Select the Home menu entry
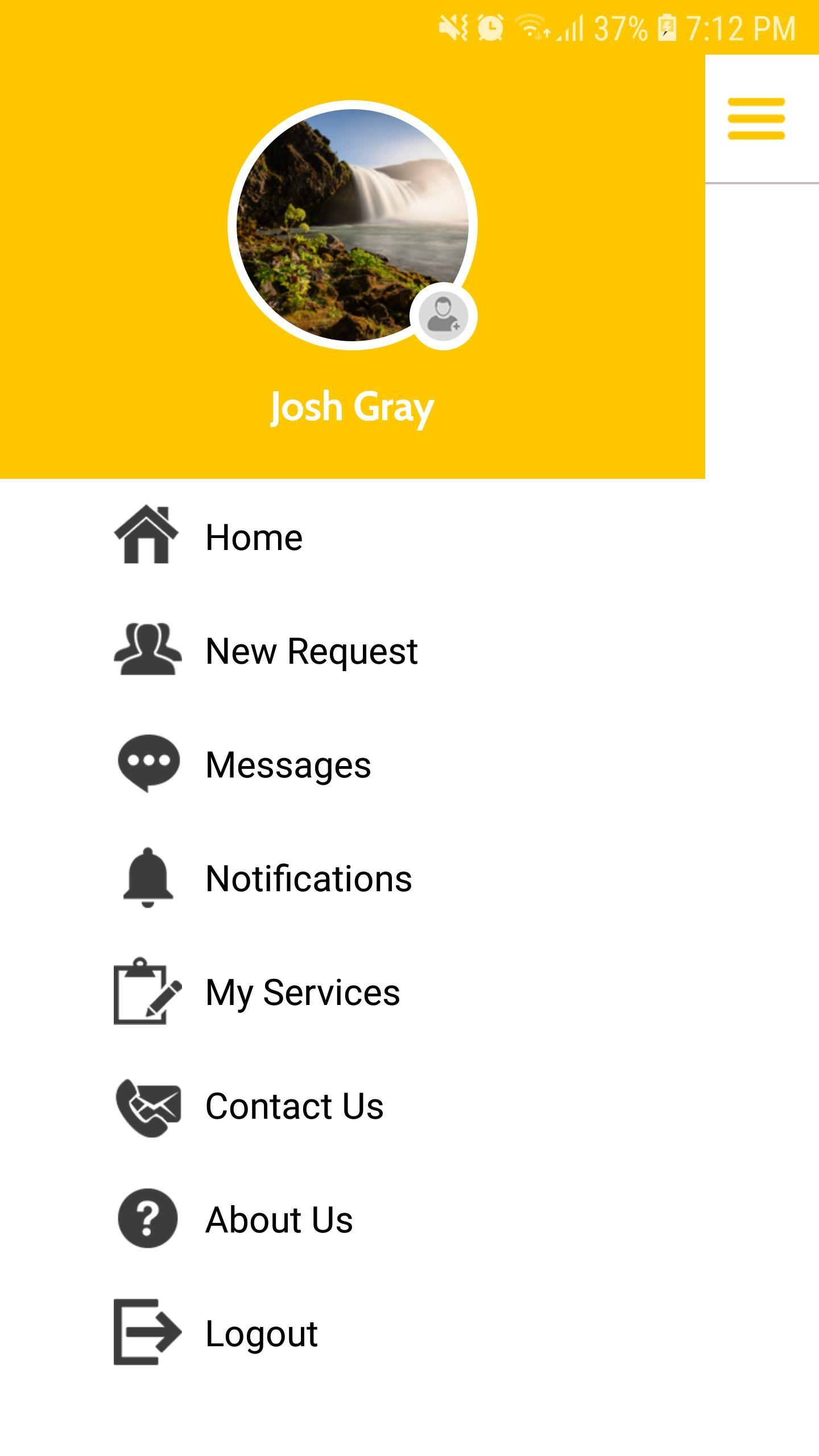The image size is (819, 1456). (x=253, y=536)
